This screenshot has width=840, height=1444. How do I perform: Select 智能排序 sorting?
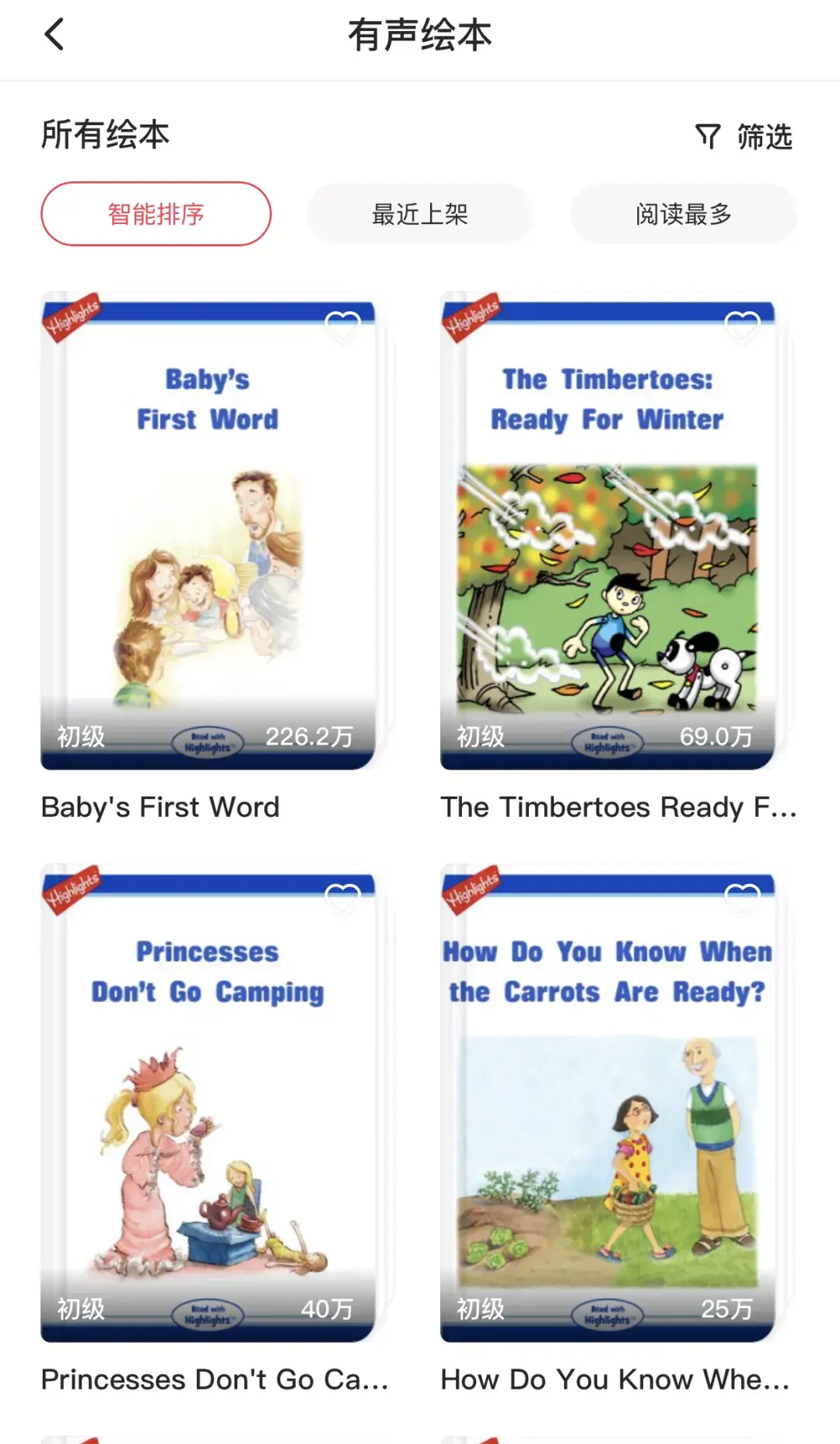[156, 214]
